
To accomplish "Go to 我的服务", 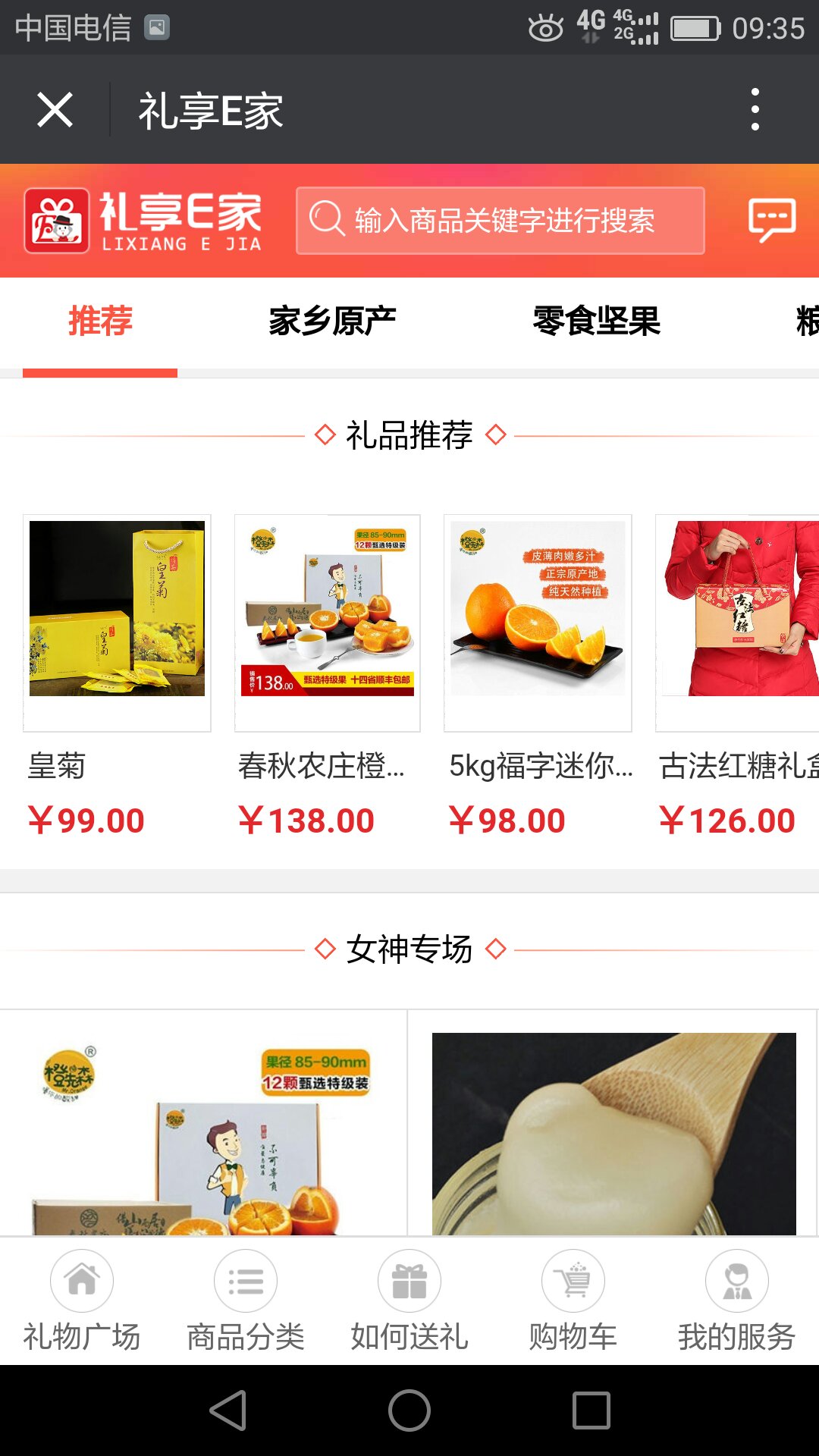I will coord(737,1301).
